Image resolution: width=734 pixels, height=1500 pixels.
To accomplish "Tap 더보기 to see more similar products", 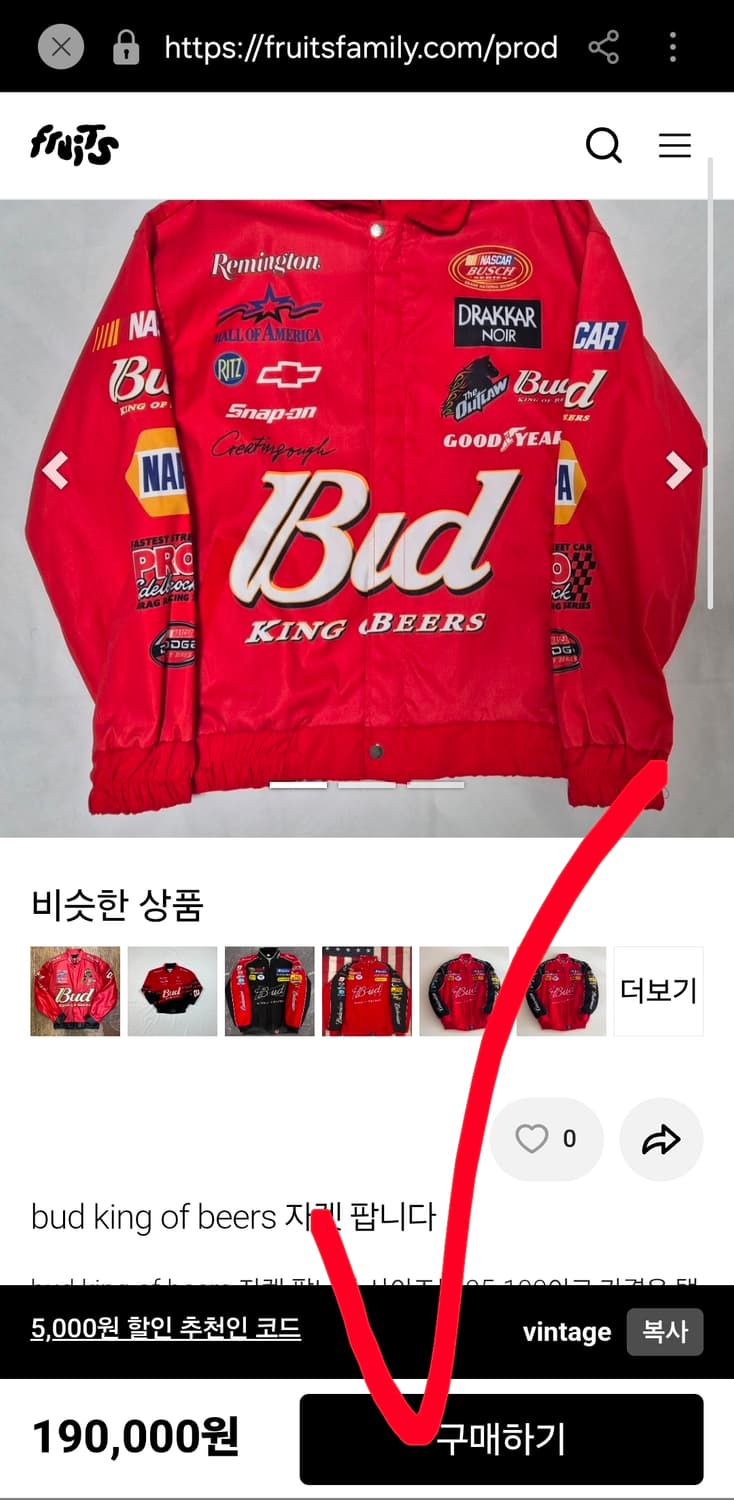I will pos(658,990).
